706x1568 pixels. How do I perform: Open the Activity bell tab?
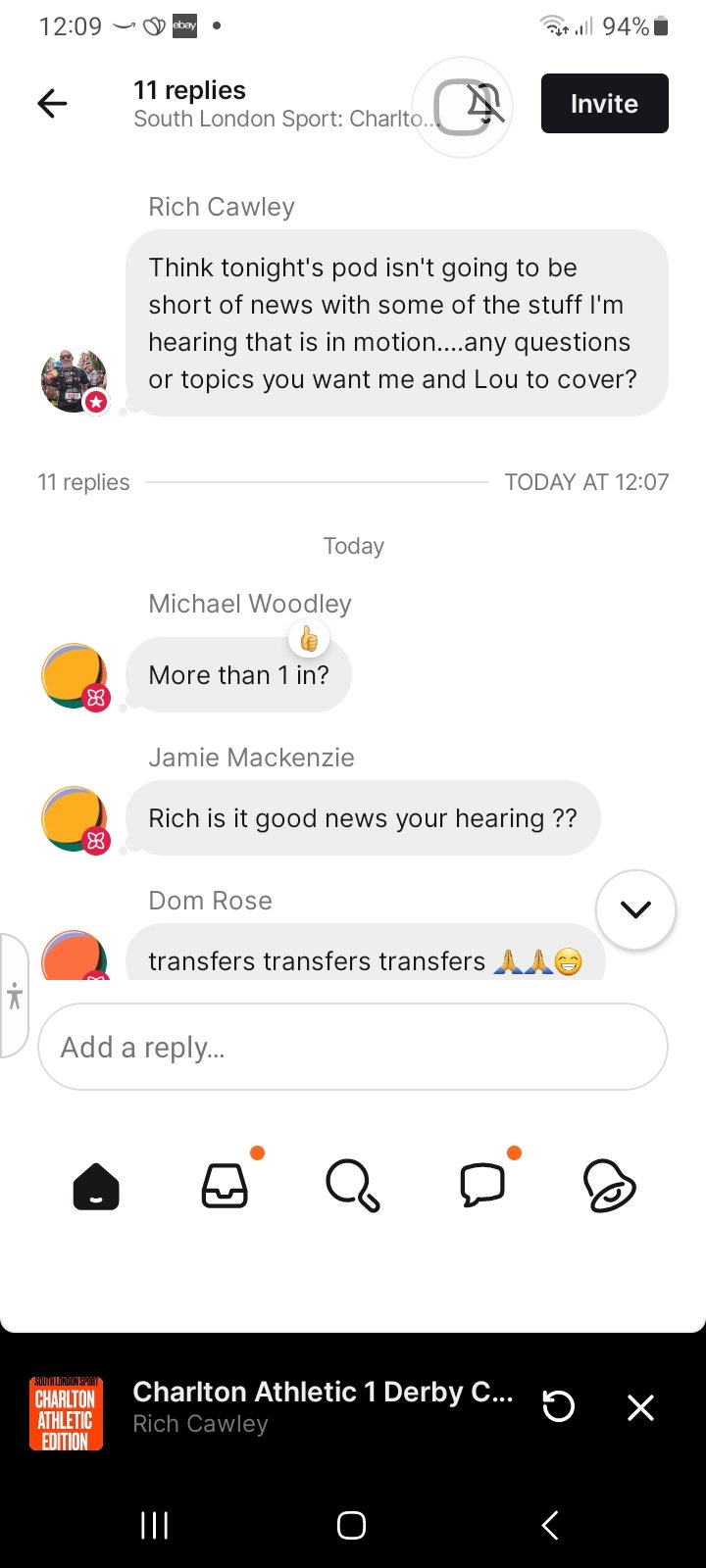609,1187
